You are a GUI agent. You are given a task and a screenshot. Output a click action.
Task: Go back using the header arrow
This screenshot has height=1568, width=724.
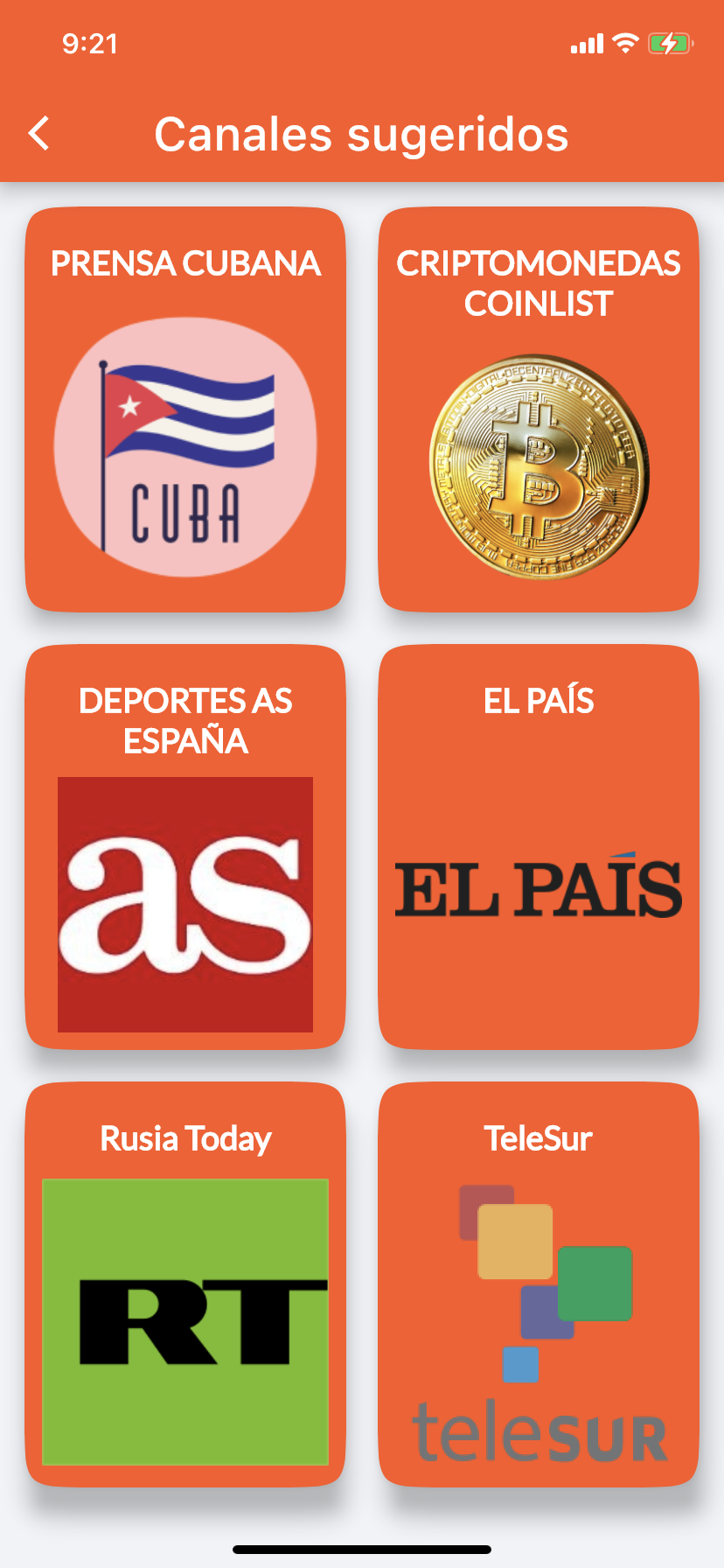click(x=39, y=134)
